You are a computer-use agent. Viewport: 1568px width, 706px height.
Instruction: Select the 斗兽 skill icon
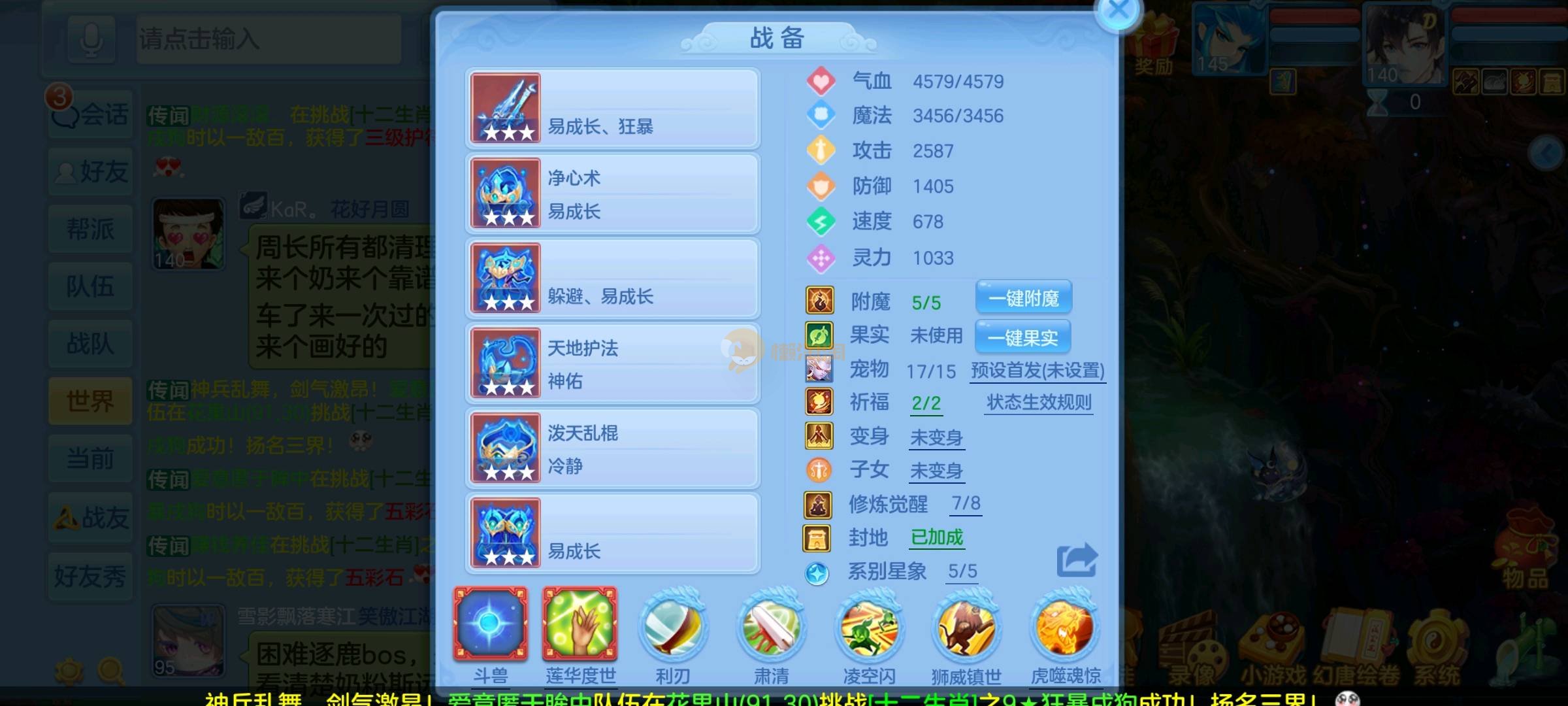(491, 624)
